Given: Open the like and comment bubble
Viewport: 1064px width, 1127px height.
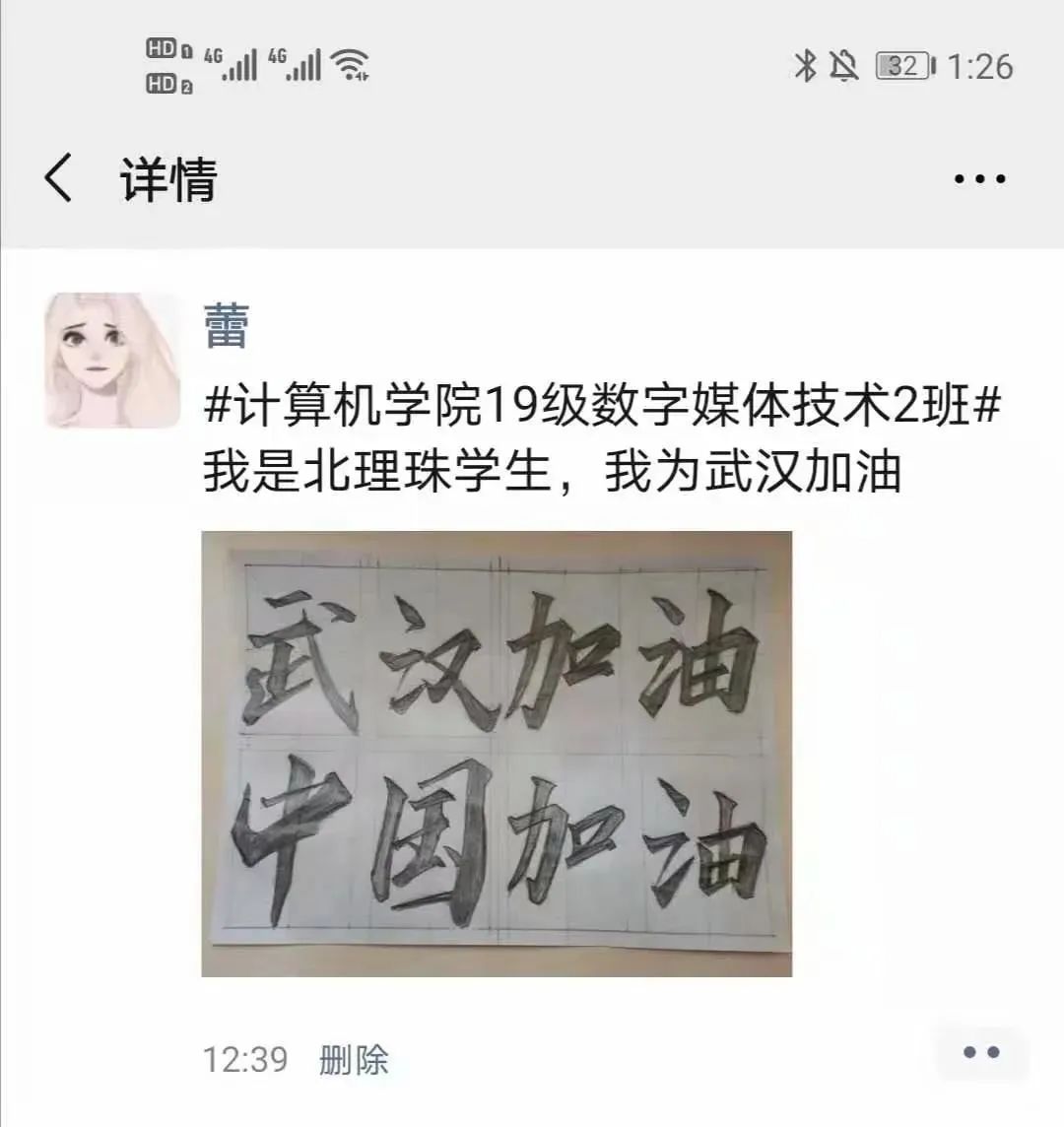Looking at the screenshot, I should [x=980, y=1052].
